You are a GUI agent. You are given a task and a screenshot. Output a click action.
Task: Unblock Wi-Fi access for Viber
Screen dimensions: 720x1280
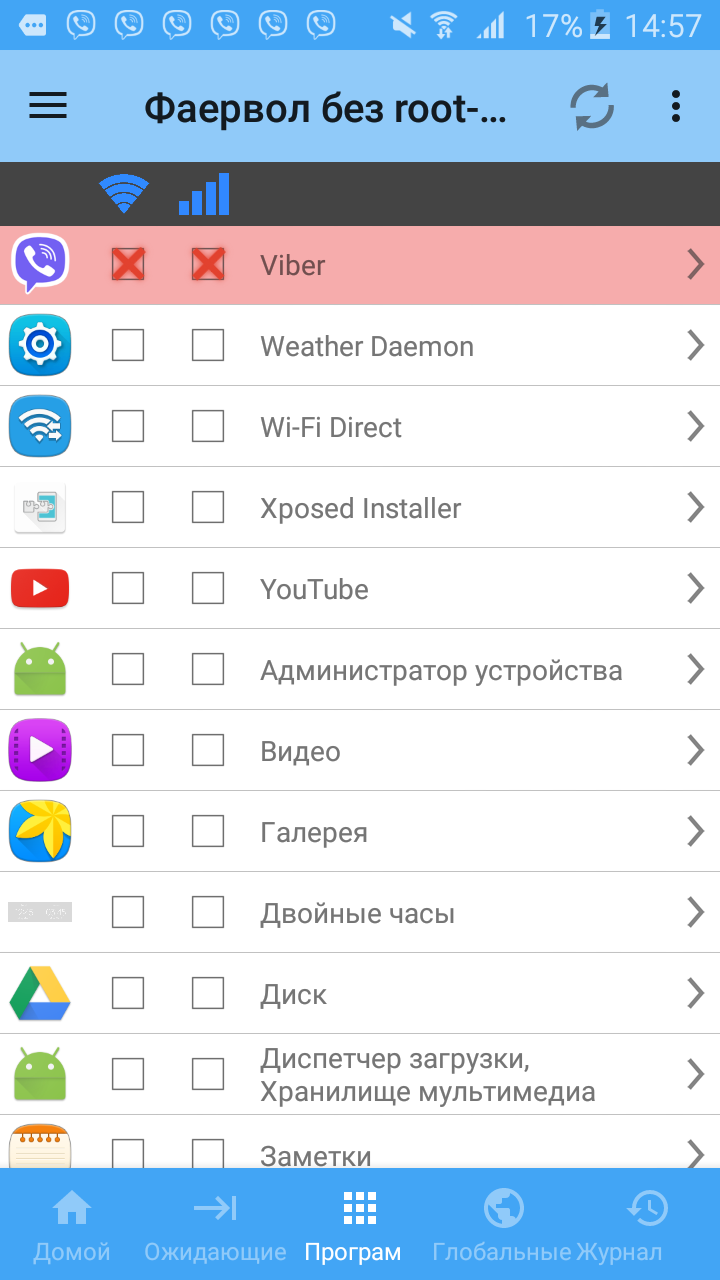128,265
